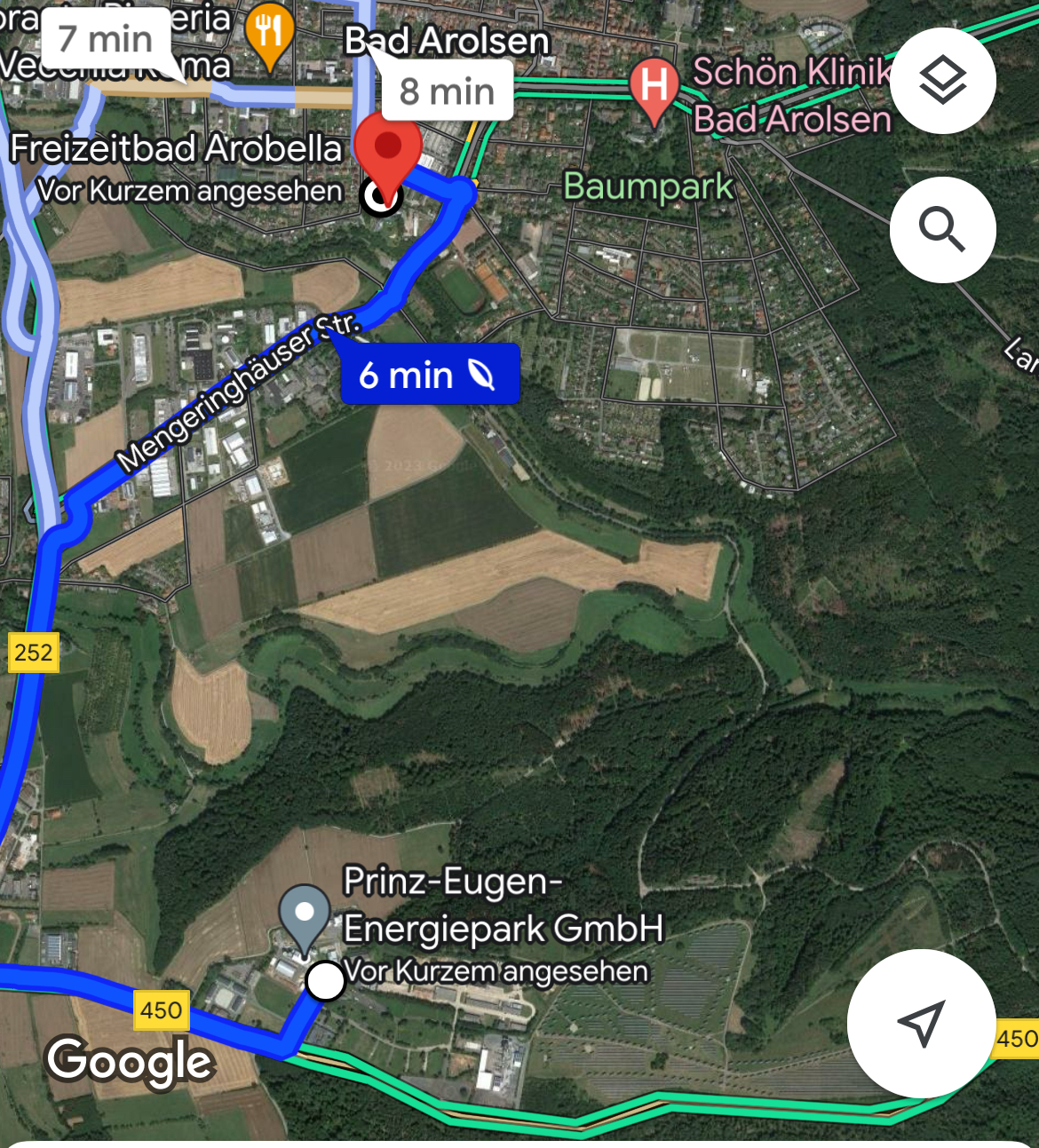Tap the my location arrow button
Screen dimensions: 1039x1148
pos(921,1023)
